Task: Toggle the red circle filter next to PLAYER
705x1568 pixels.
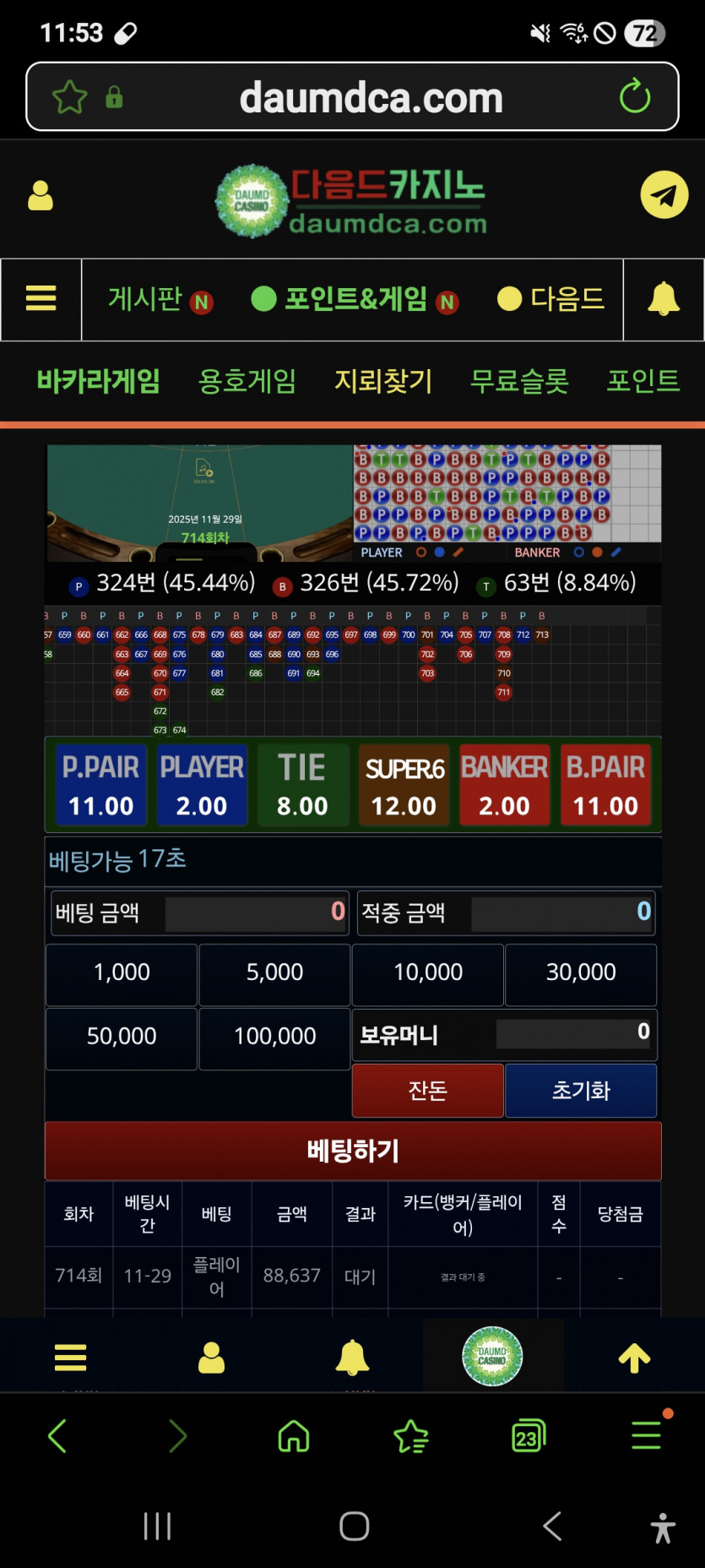Action: pos(421,552)
